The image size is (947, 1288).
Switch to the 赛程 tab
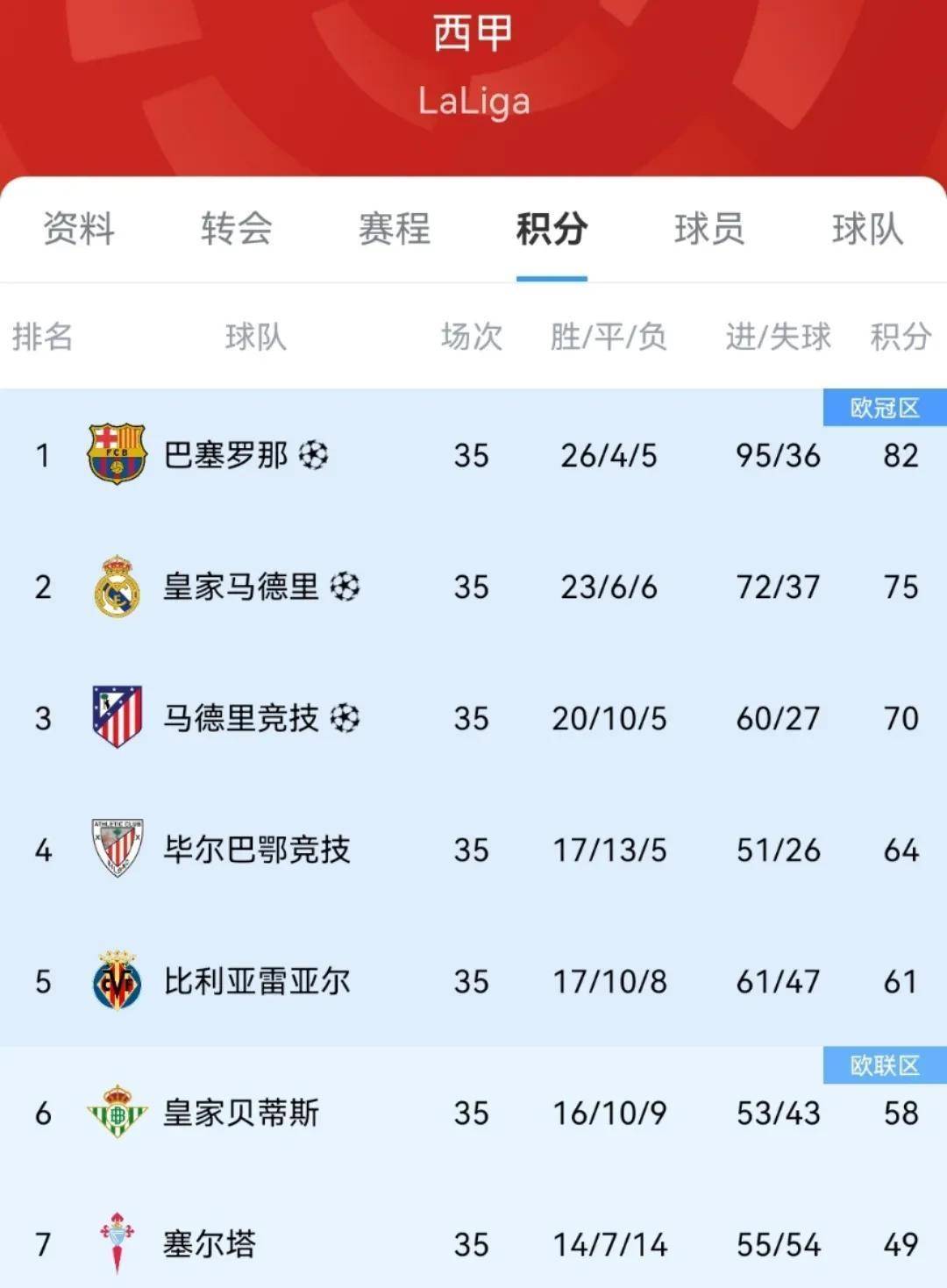pos(394,230)
